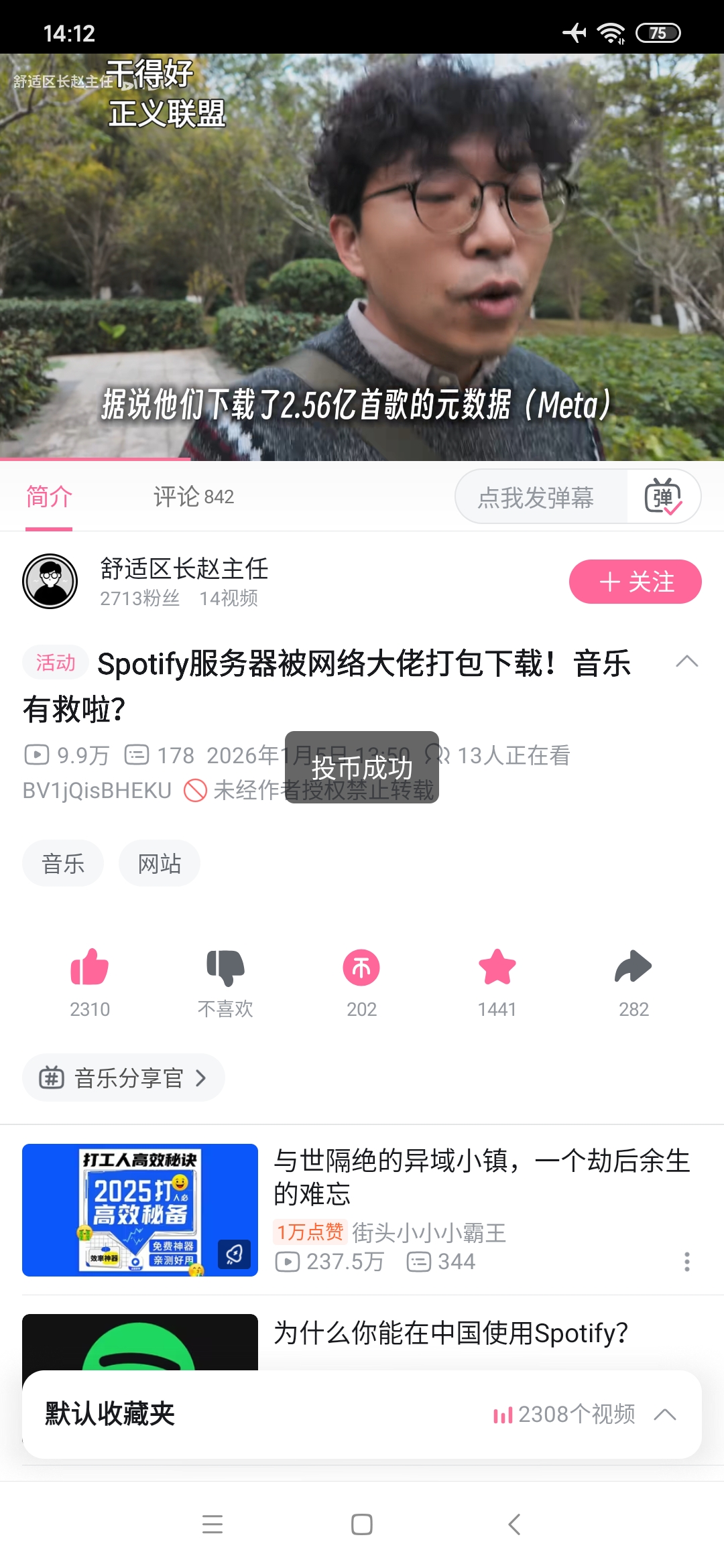Follow 舒适区长赵主任 with 关注 button
This screenshot has width=724, height=1568.
click(x=635, y=582)
